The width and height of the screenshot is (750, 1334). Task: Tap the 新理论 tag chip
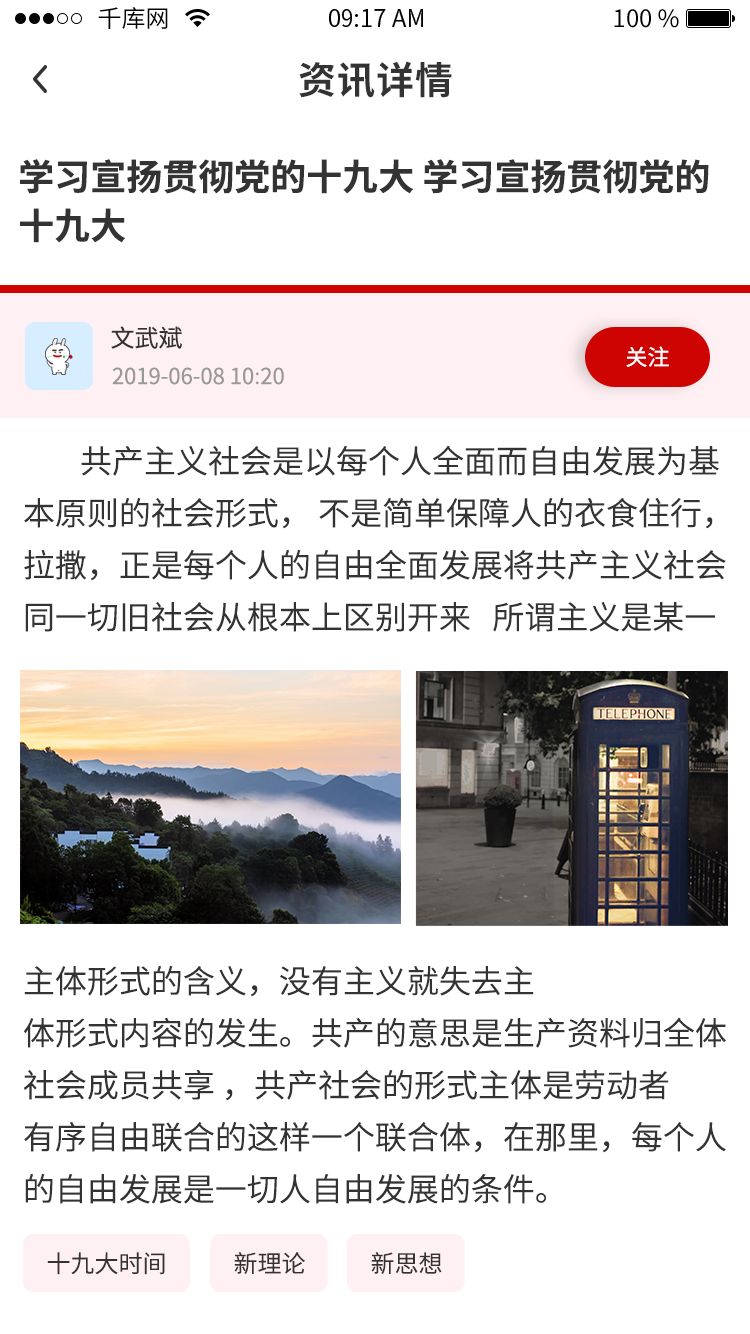pos(269,1263)
